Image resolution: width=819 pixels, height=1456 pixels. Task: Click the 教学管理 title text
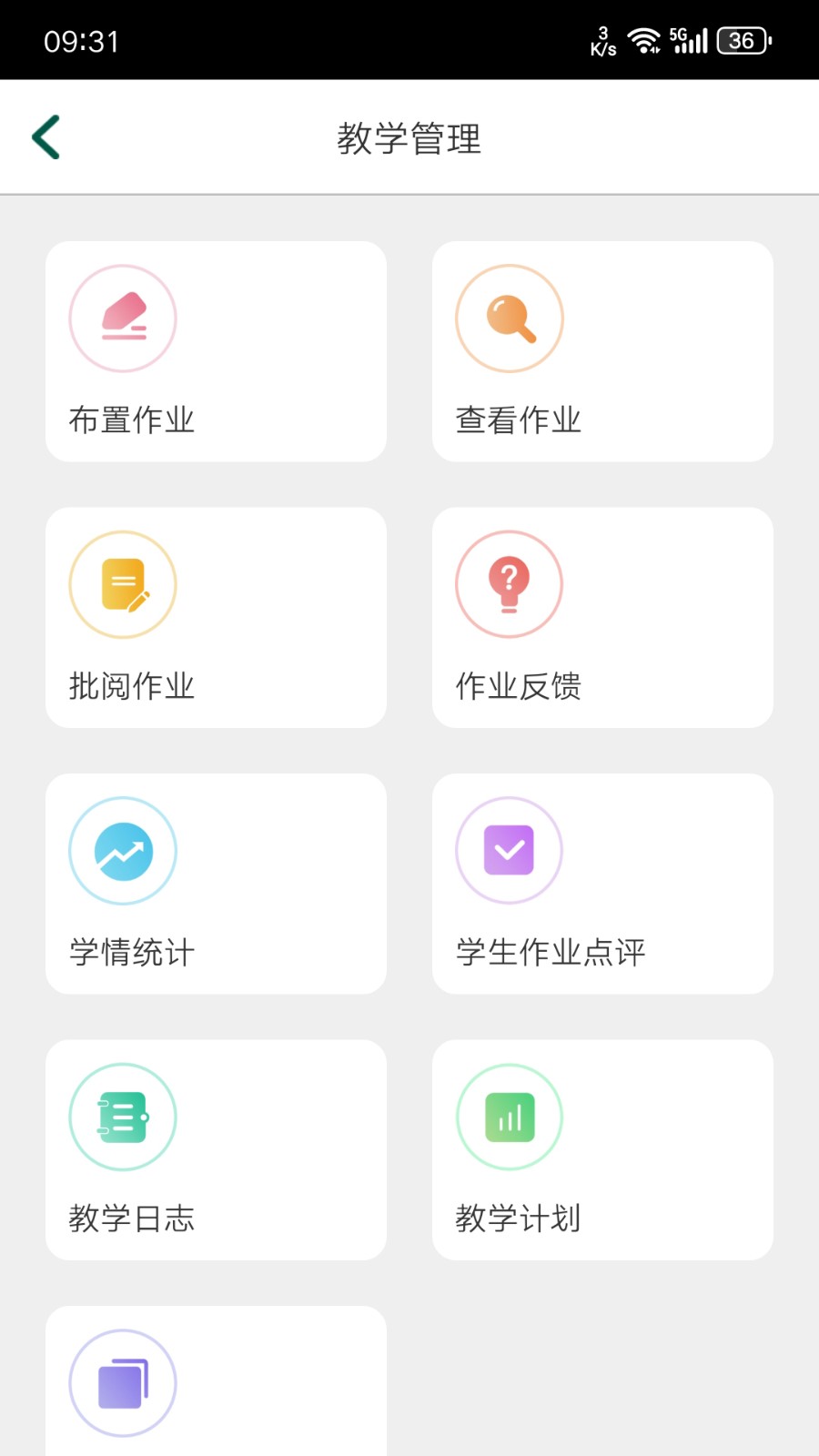click(x=409, y=139)
